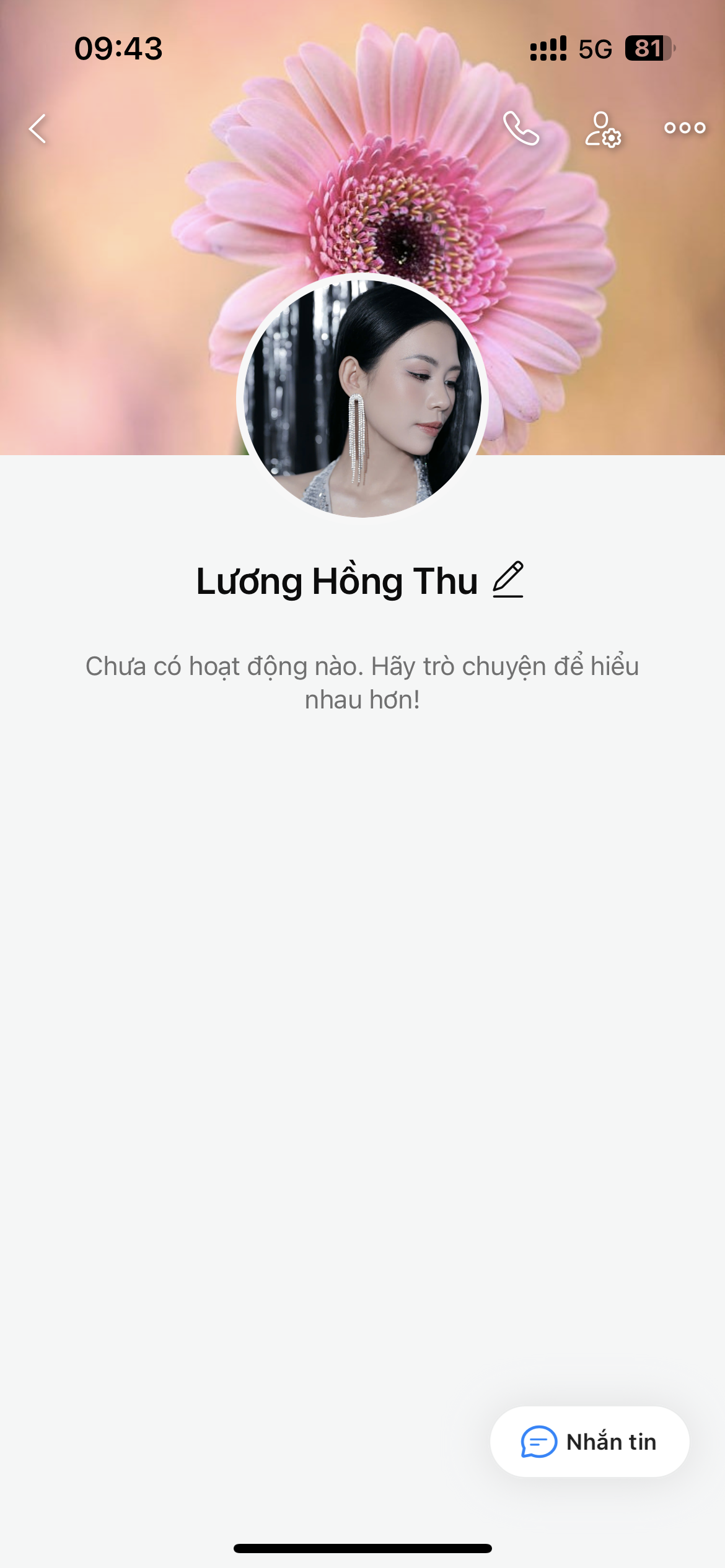
Task: View the circular profile avatar
Action: [x=362, y=396]
